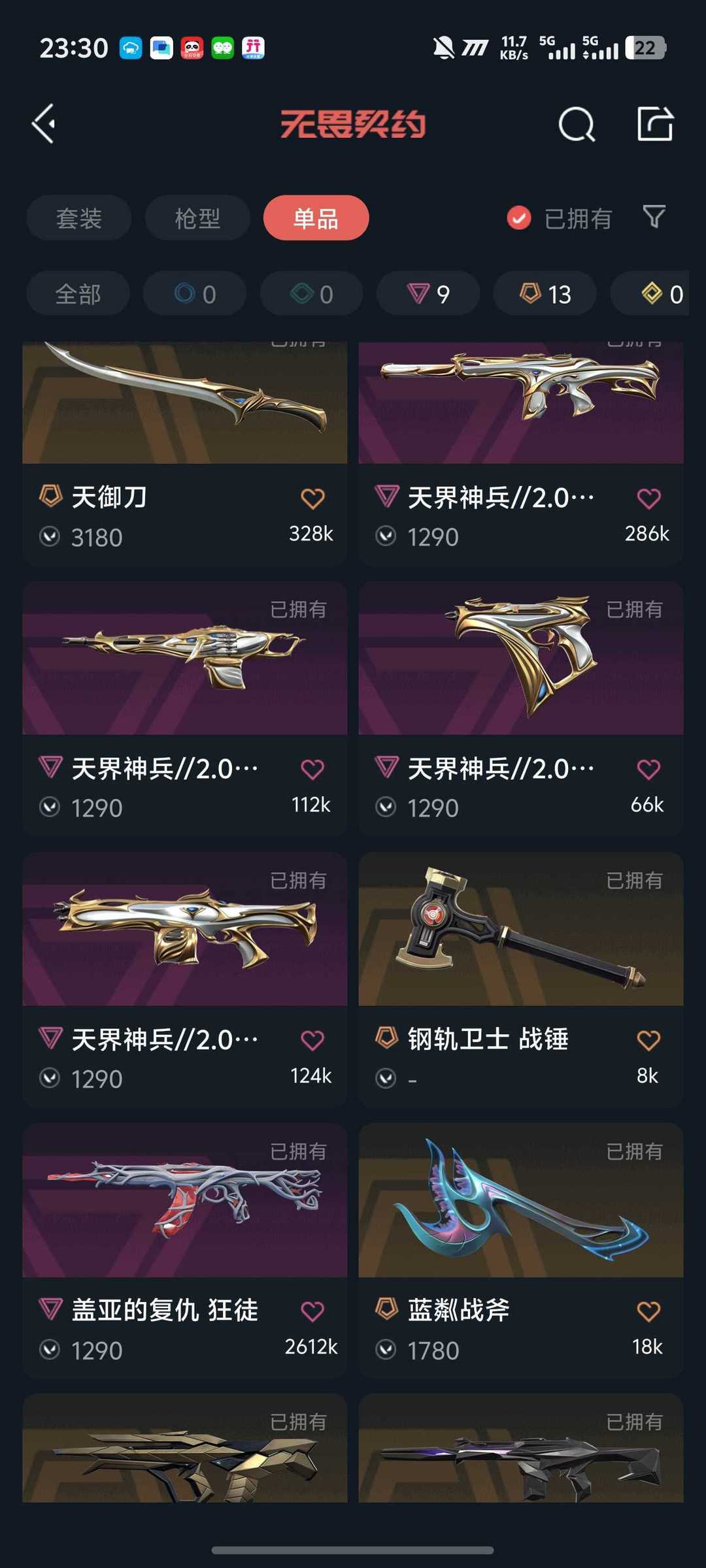Image resolution: width=706 pixels, height=1568 pixels.
Task: Heart the 蓝粼战斧 skin
Action: pyautogui.click(x=648, y=1311)
